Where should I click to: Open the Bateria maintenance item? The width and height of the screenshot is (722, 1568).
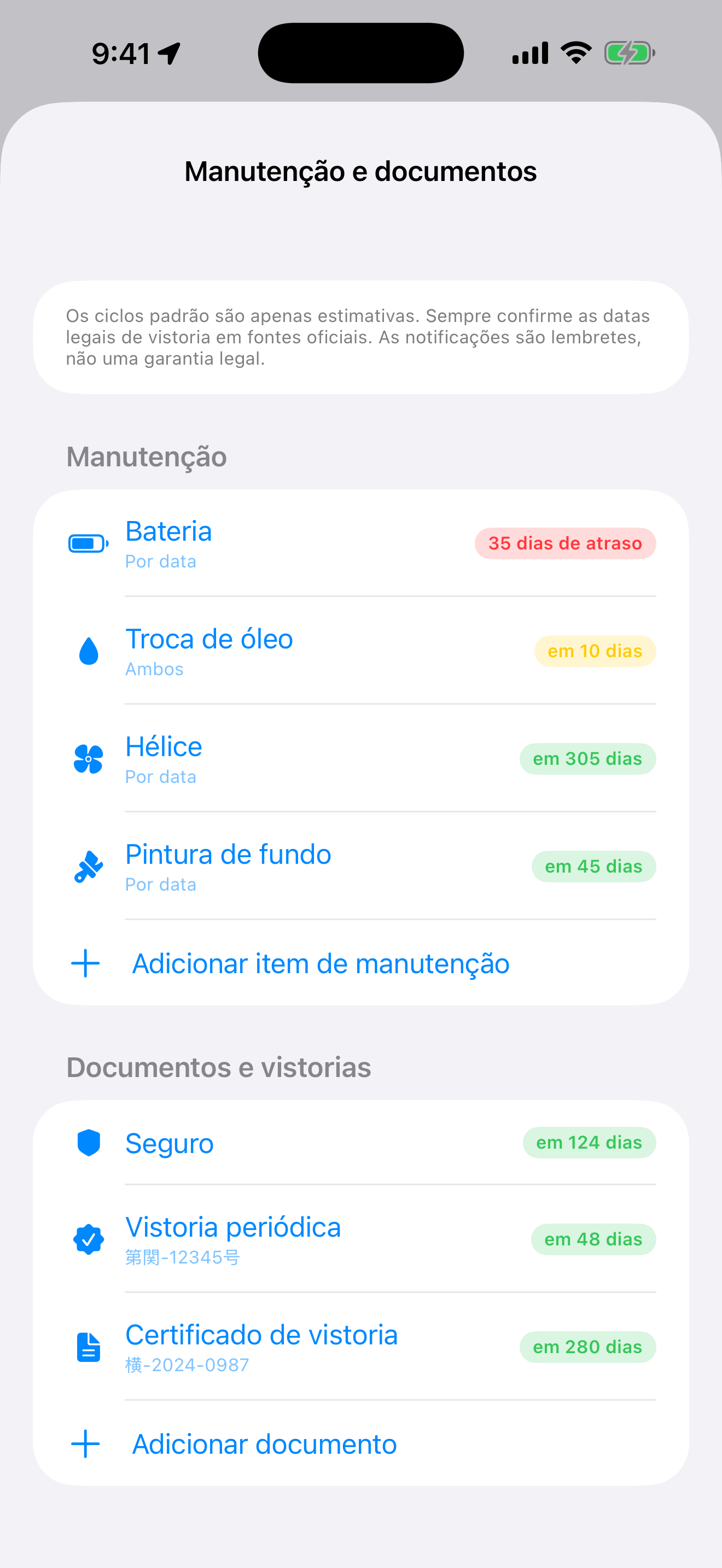[361, 543]
